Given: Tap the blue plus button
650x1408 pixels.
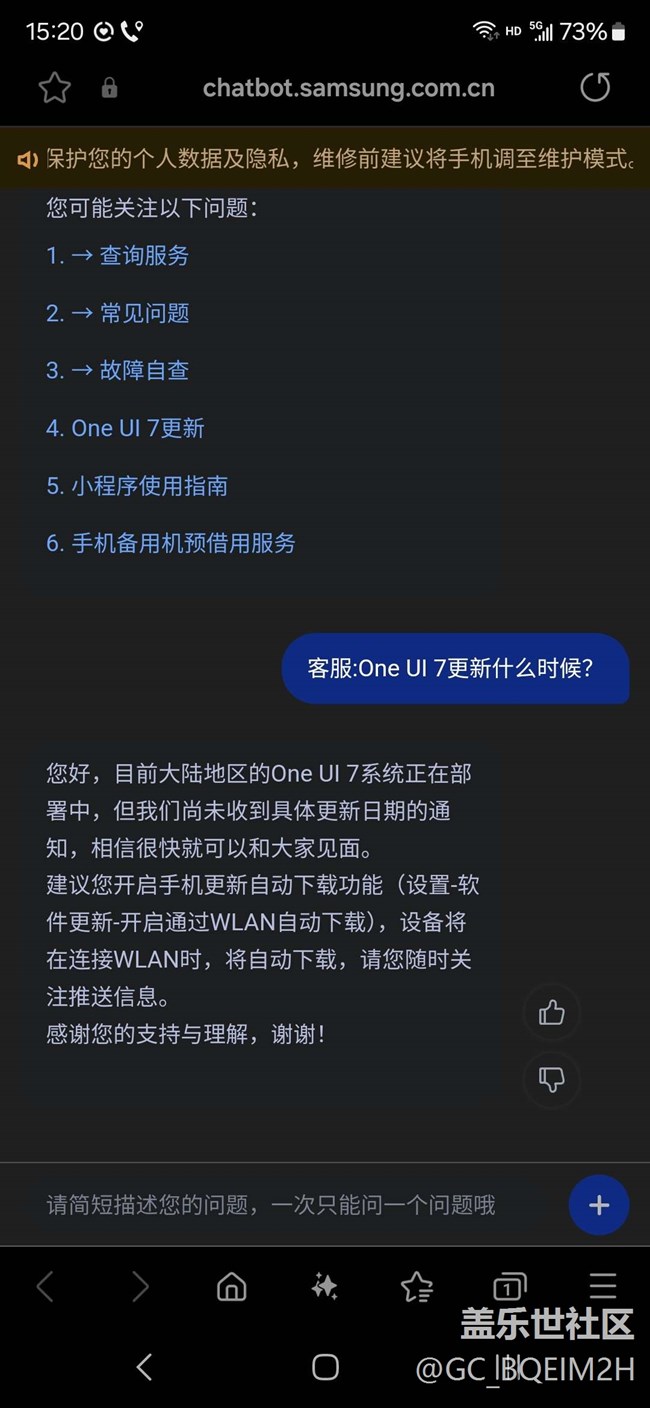Looking at the screenshot, I should [598, 1205].
